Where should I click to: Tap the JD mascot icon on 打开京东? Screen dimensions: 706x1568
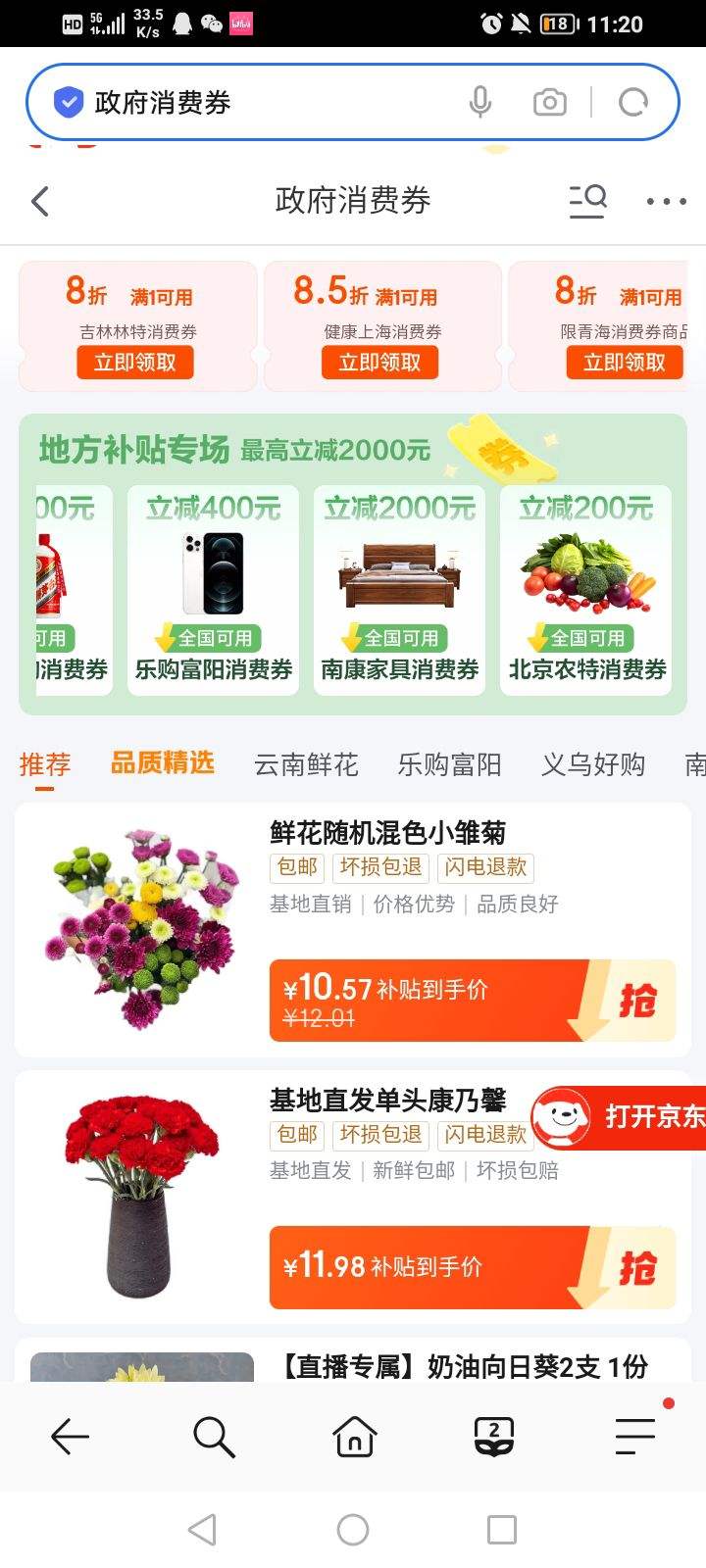pos(562,1117)
